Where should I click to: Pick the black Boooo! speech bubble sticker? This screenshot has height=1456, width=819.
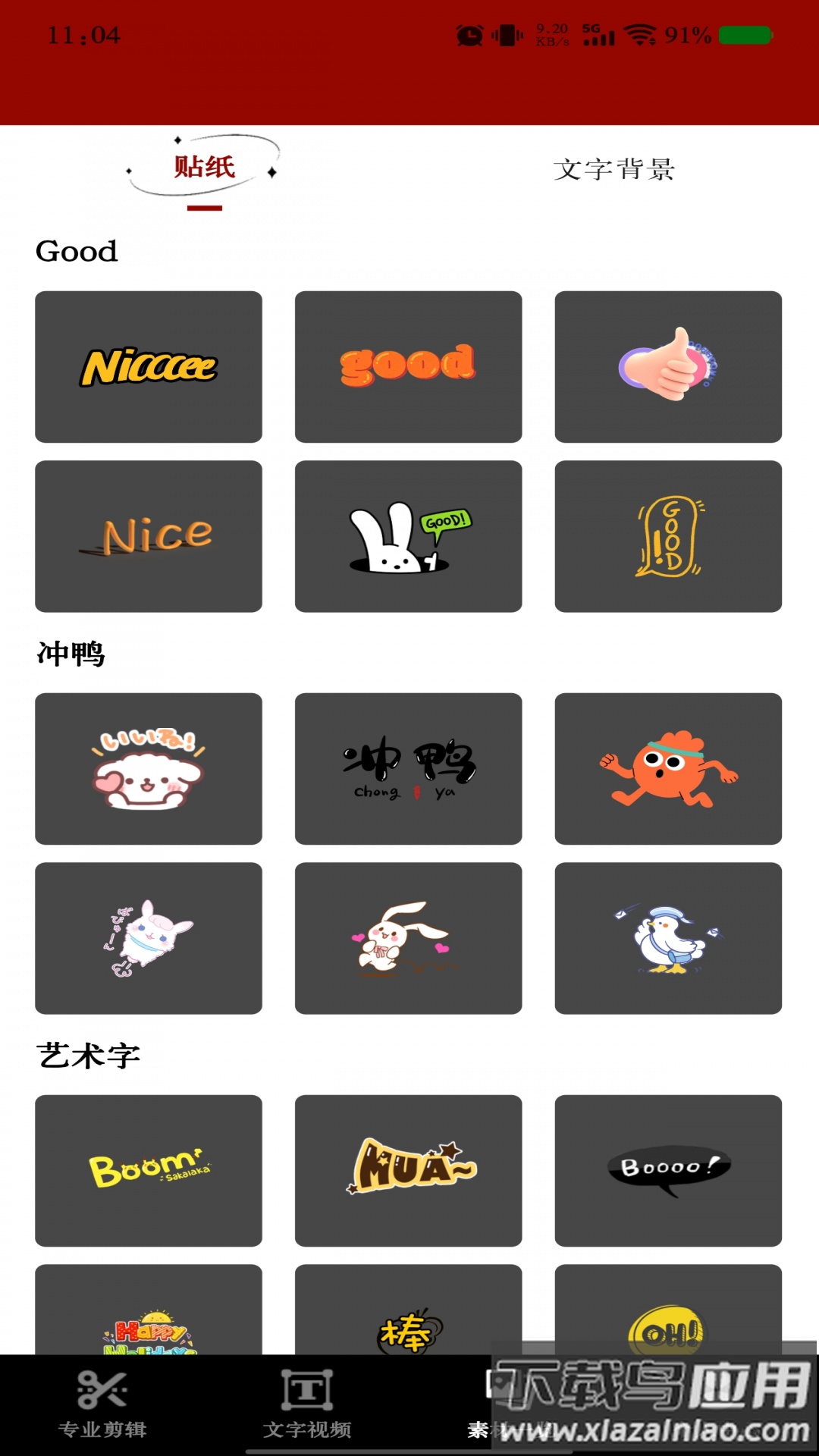[x=668, y=1170]
